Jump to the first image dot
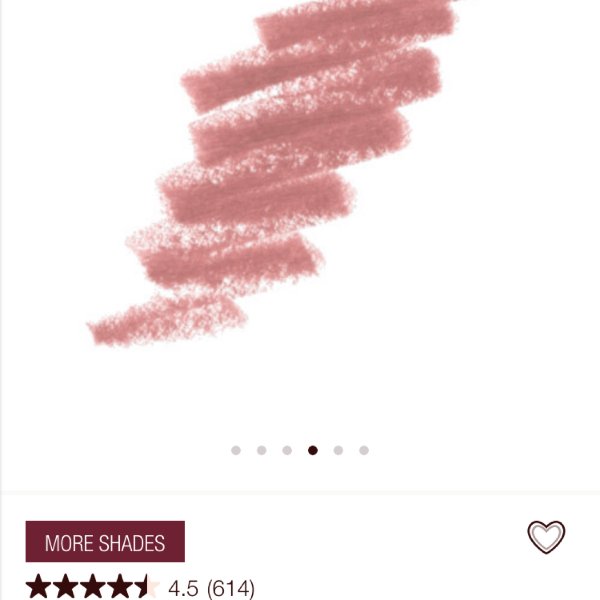600x600 pixels. (x=236, y=450)
